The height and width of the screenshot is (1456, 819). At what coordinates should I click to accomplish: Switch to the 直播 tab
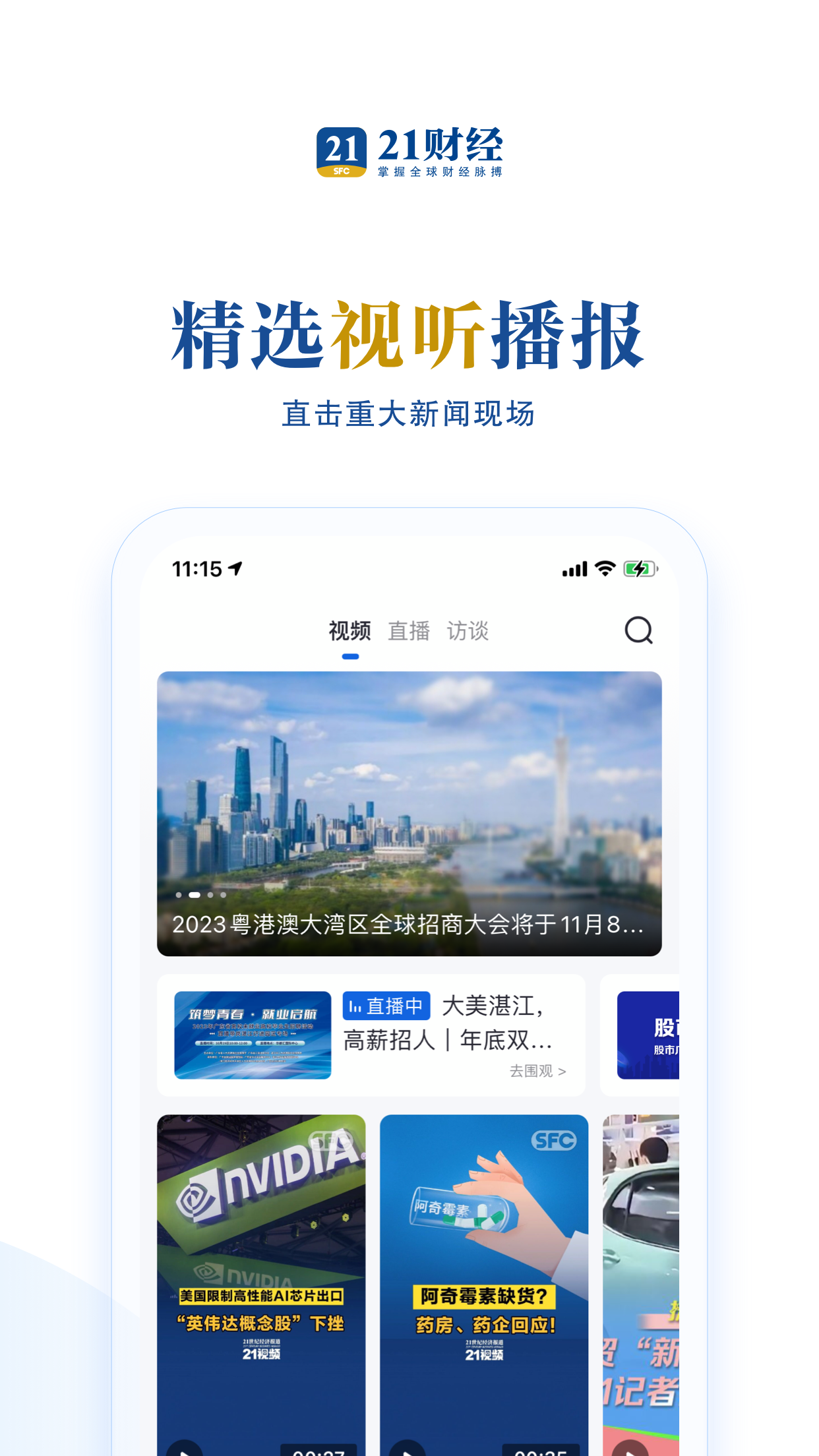click(409, 630)
